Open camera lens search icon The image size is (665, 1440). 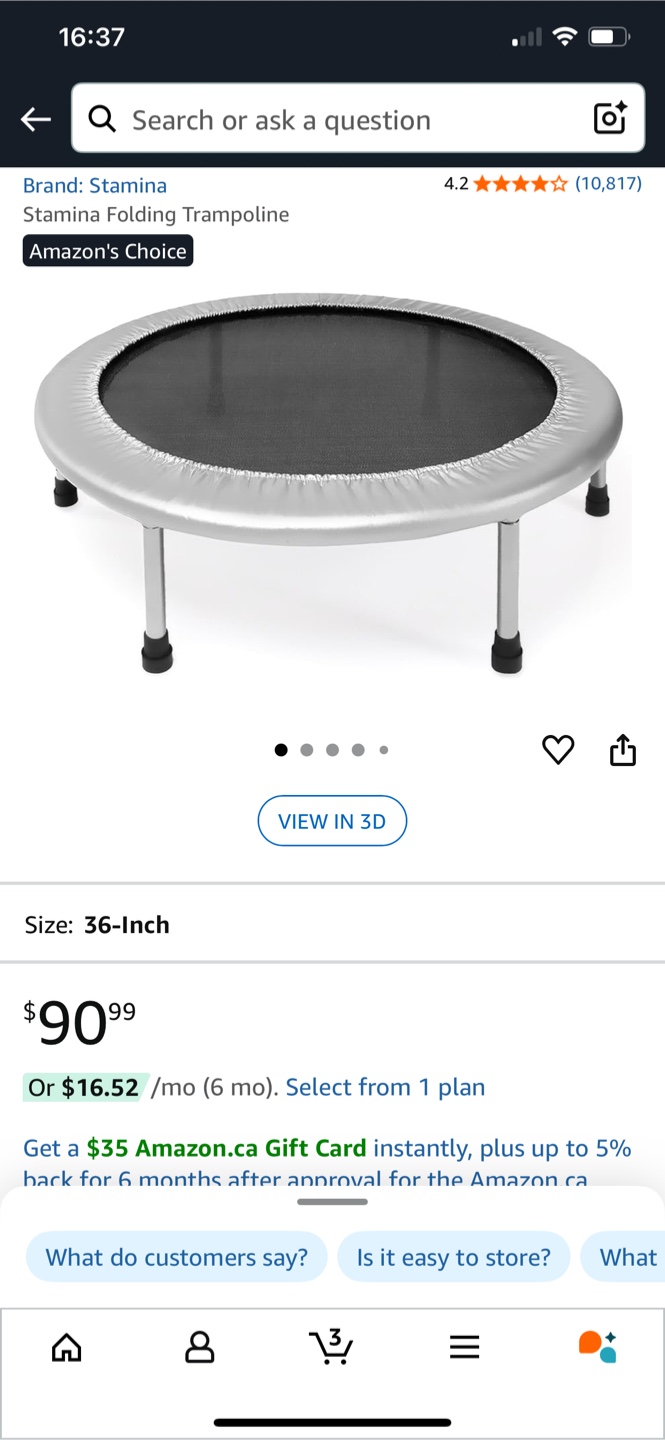click(610, 119)
